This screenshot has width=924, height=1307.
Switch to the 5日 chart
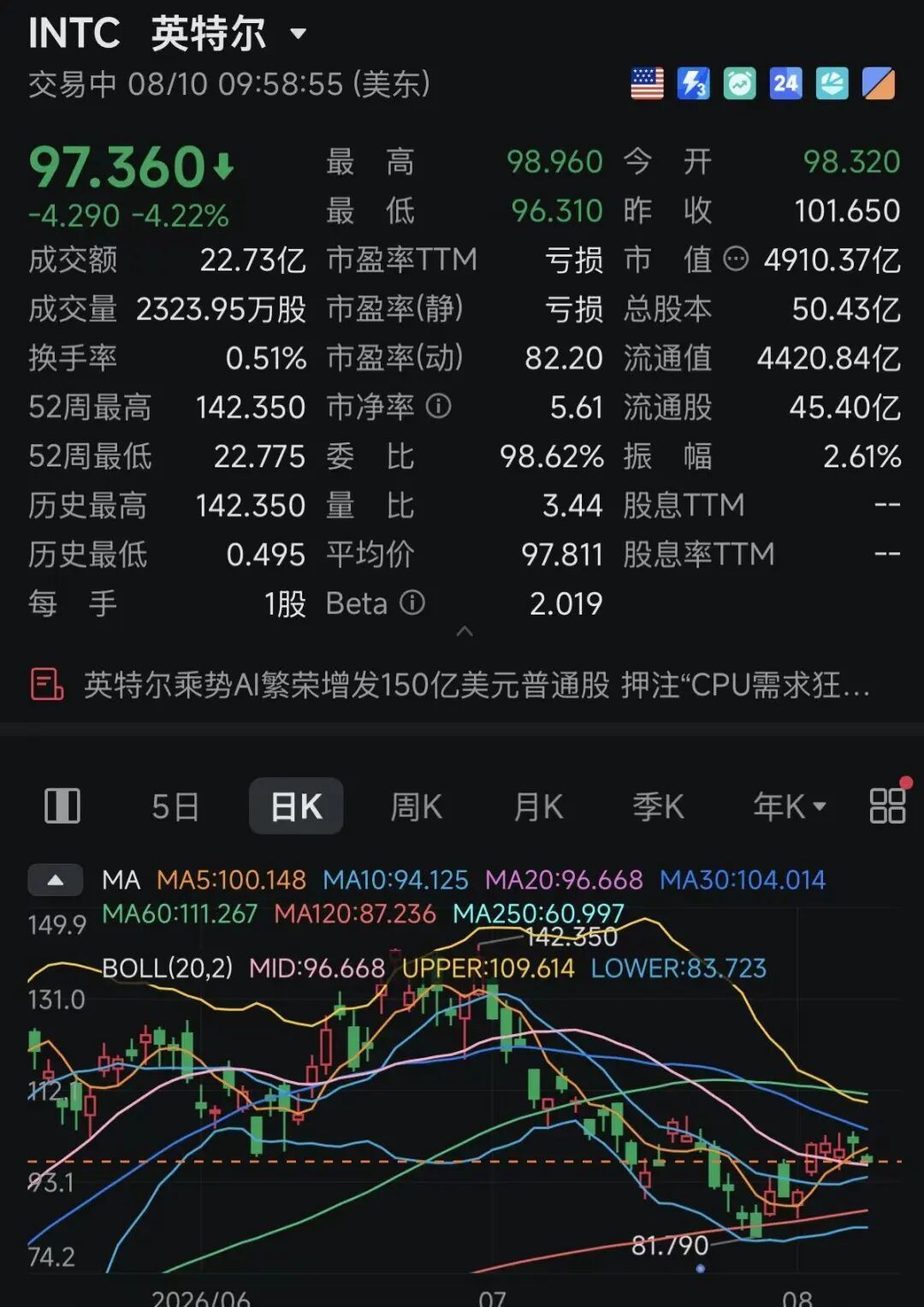[175, 806]
